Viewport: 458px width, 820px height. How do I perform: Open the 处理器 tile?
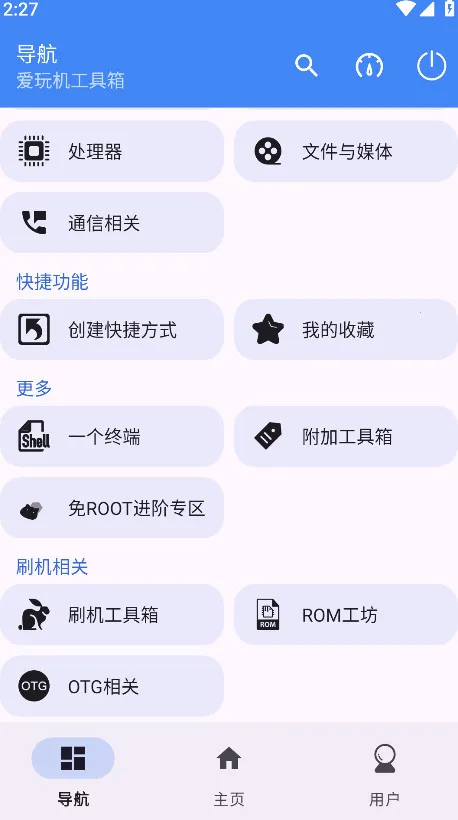coord(112,152)
